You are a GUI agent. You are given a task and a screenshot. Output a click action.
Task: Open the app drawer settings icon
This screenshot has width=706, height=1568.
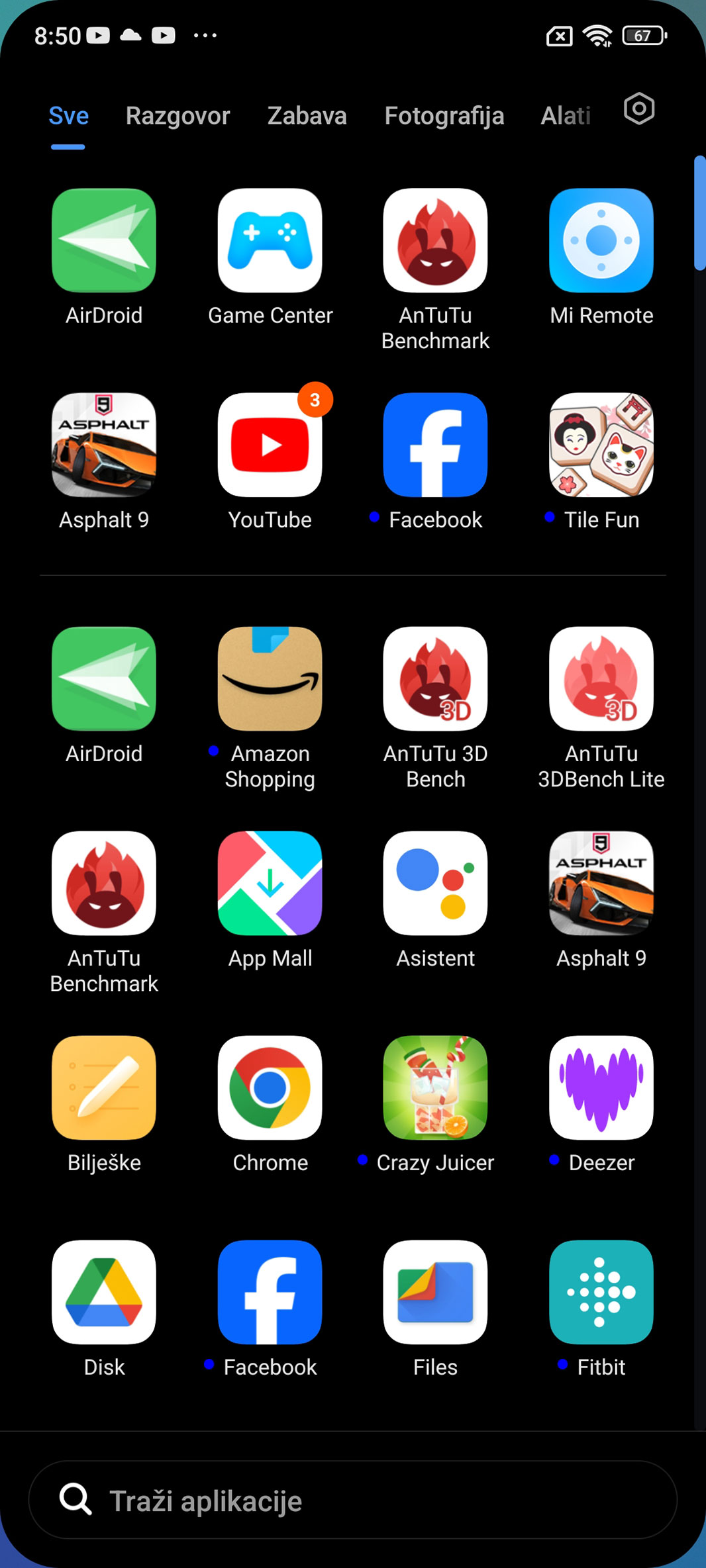click(638, 109)
